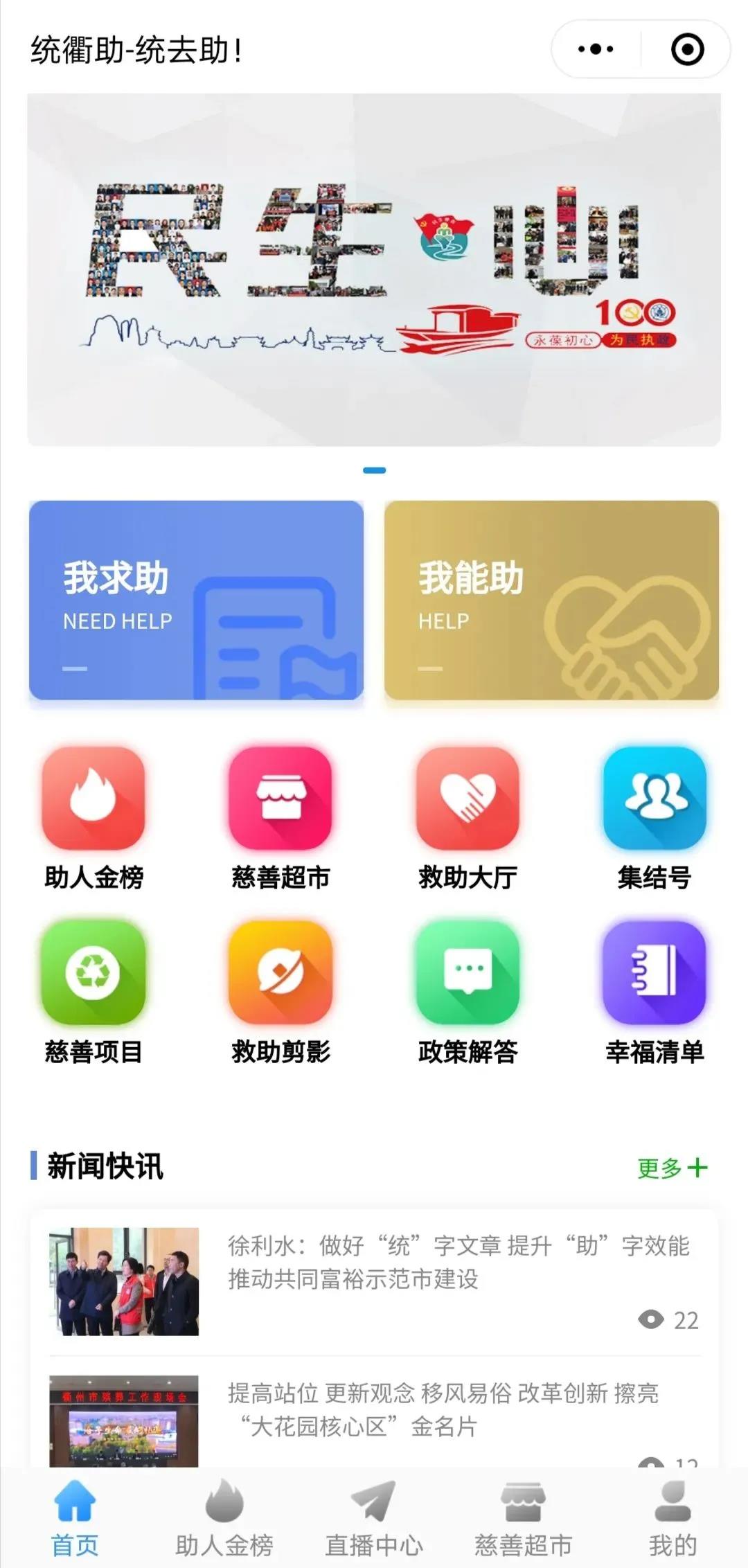Open the 我能助 HELP card

(551, 600)
